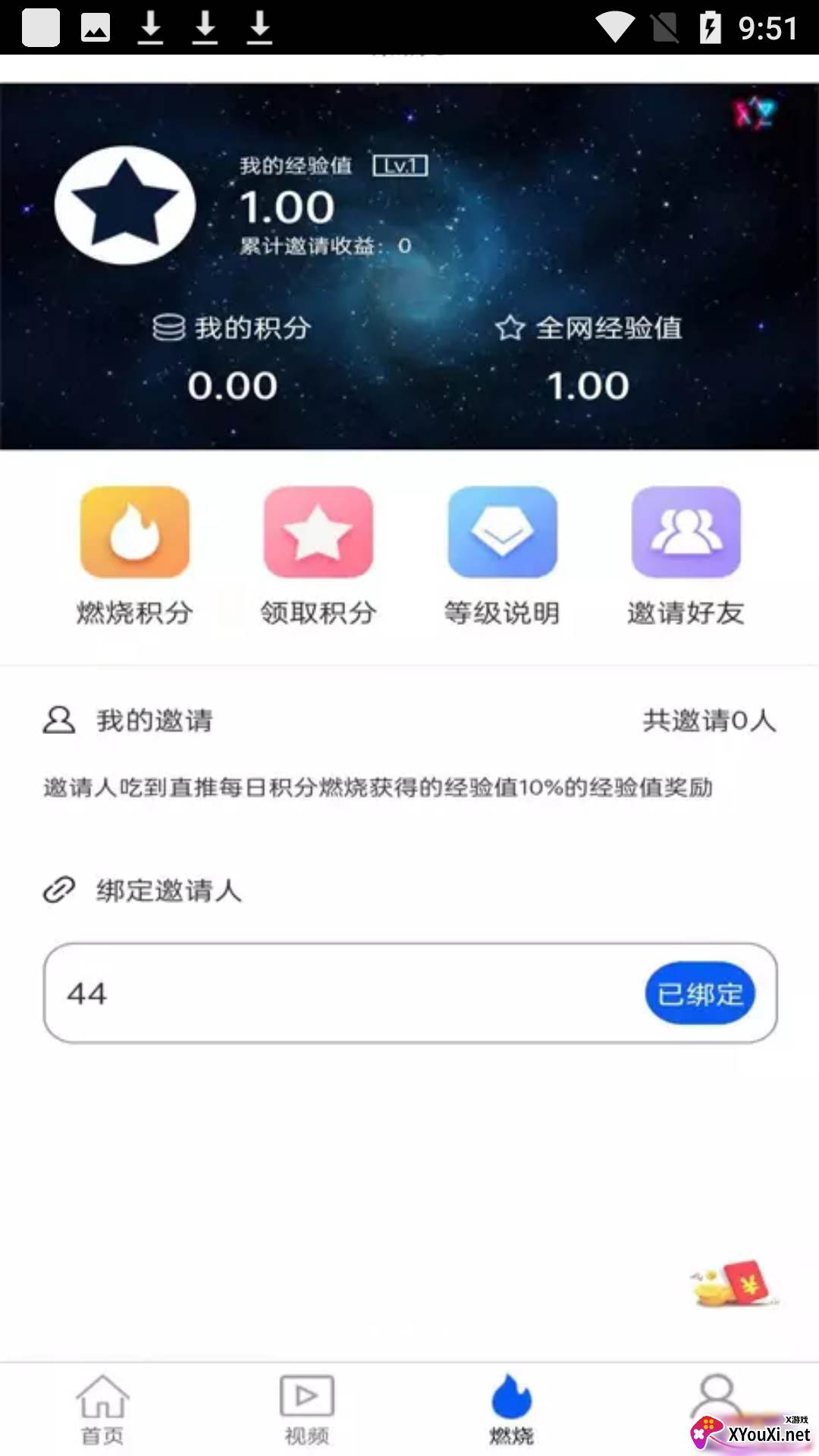The height and width of the screenshot is (1456, 819).
Task: Select the 燃烧 burn tab
Action: point(512,1408)
